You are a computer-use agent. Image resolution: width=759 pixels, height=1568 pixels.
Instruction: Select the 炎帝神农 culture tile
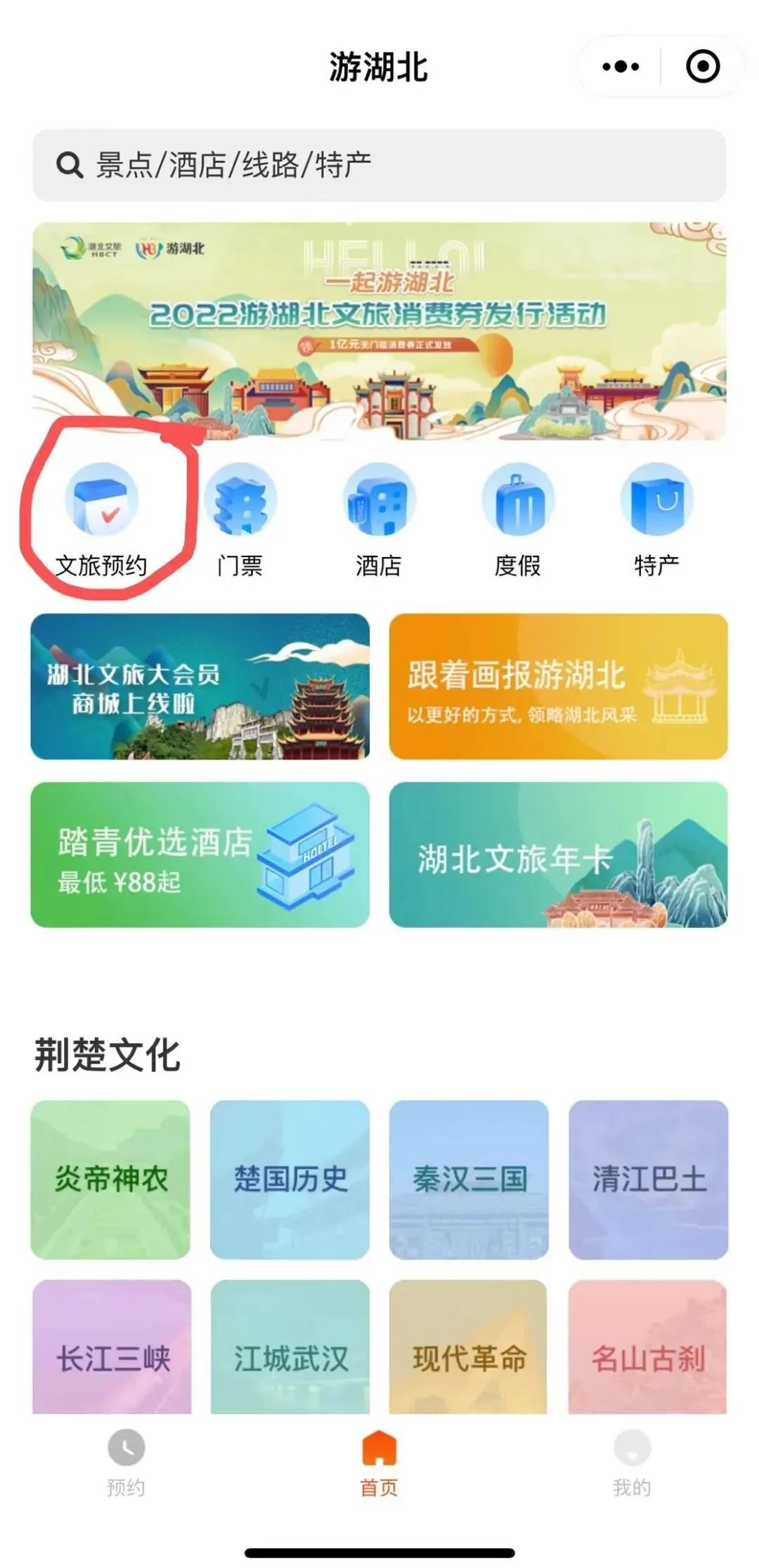click(111, 1180)
